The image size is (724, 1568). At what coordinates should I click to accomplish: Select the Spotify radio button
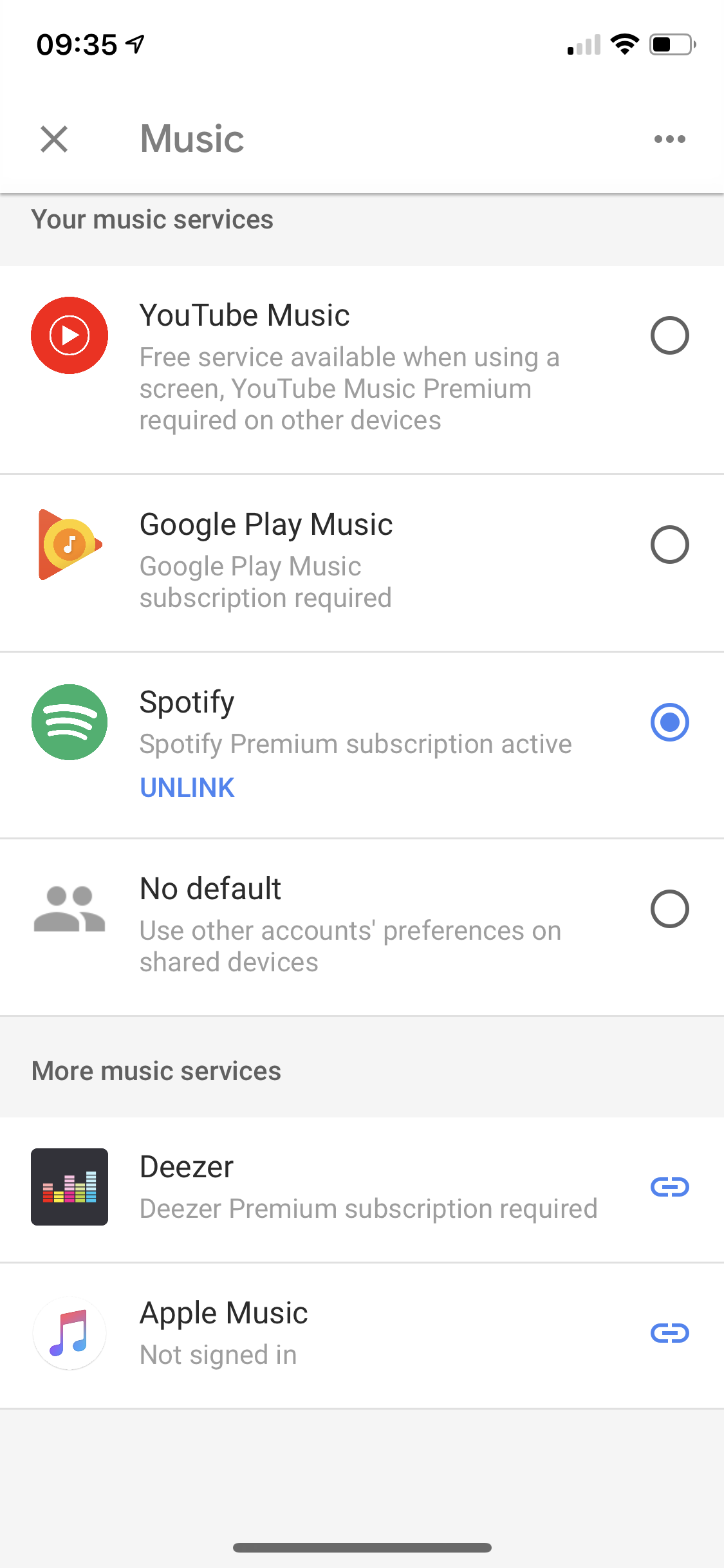[x=670, y=722]
